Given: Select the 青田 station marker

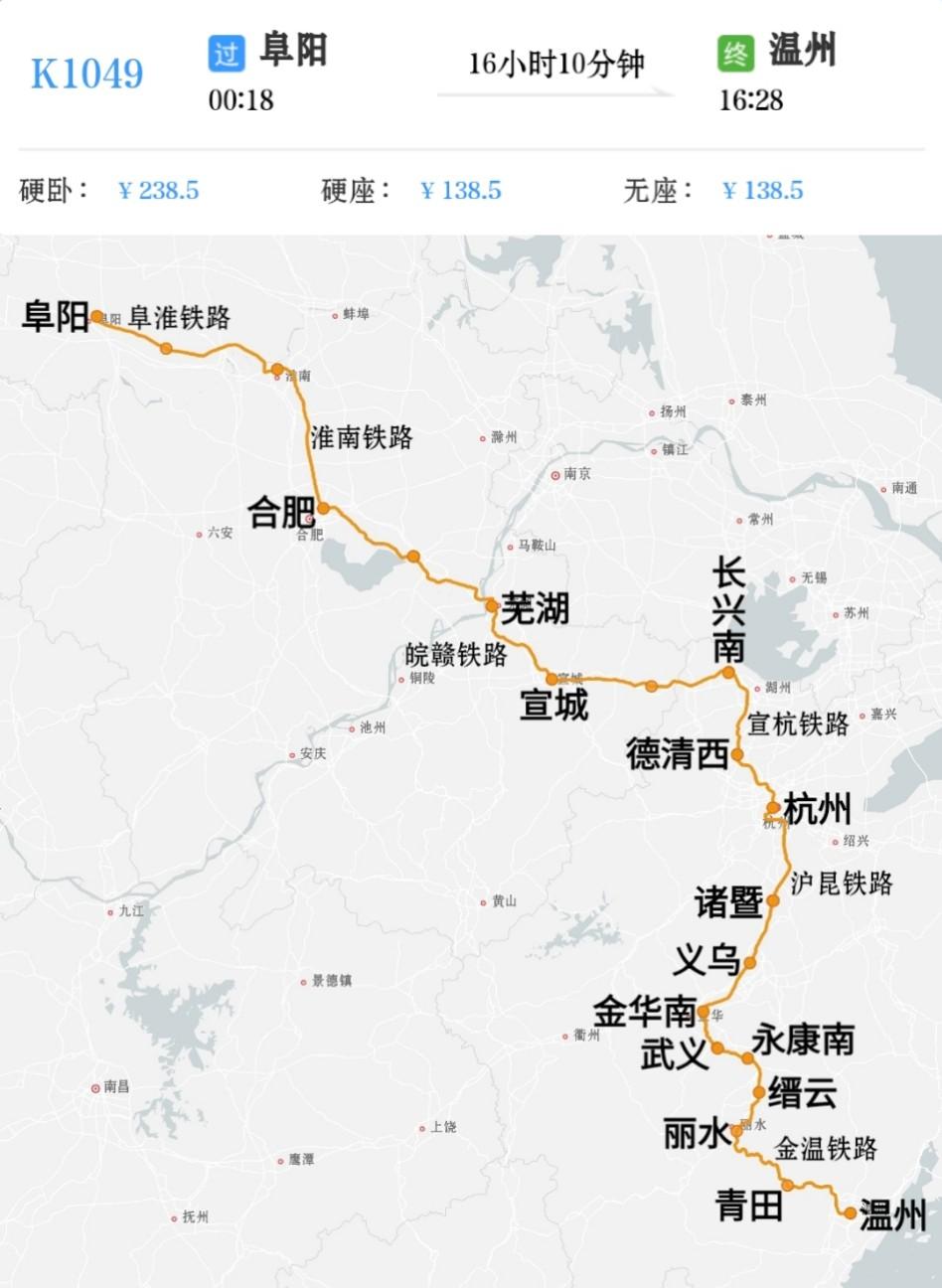Looking at the screenshot, I should (x=788, y=1186).
